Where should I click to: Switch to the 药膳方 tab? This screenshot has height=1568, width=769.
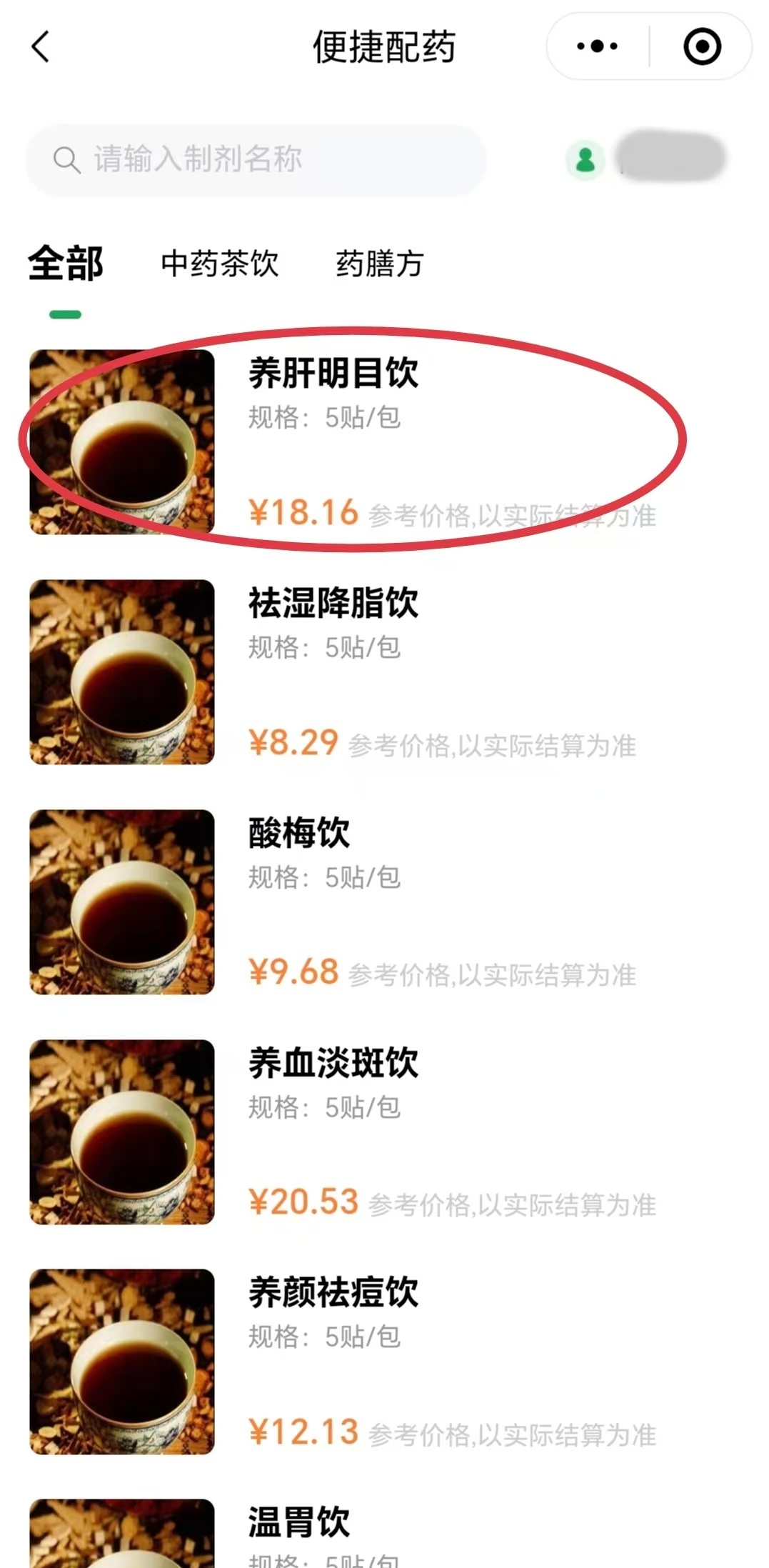point(380,264)
